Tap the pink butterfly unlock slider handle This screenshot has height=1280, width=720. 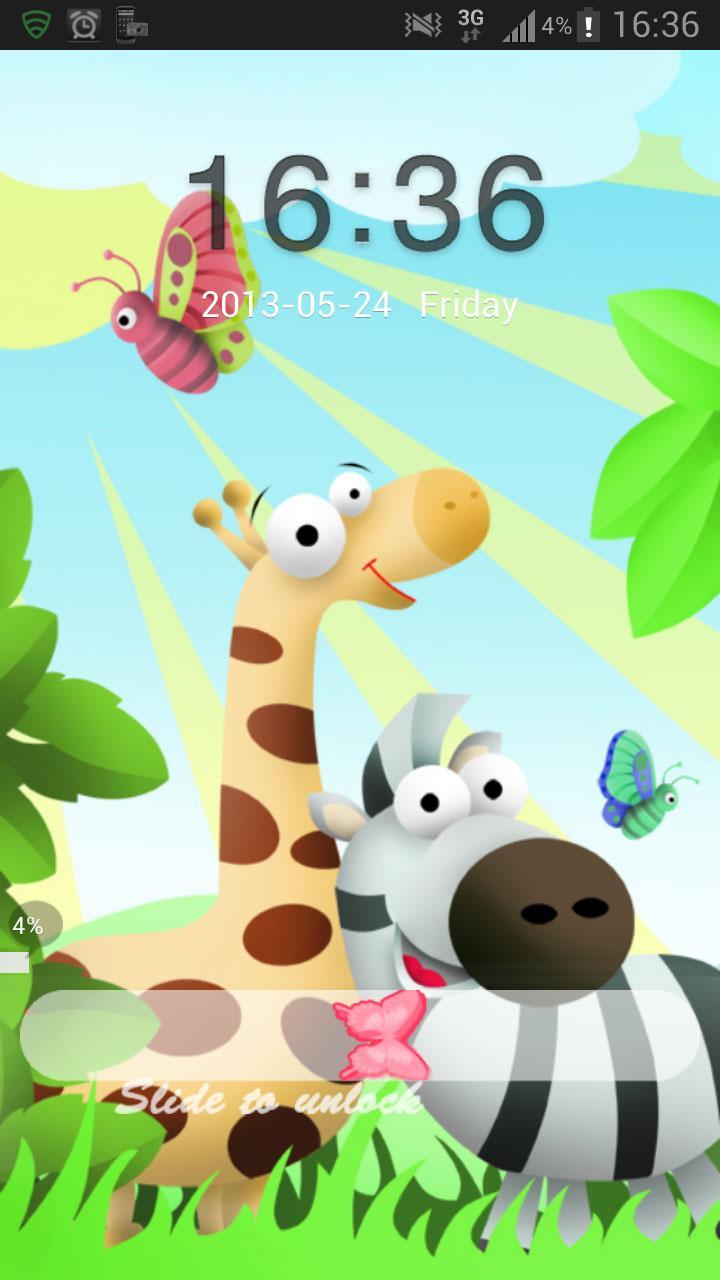pyautogui.click(x=380, y=1036)
